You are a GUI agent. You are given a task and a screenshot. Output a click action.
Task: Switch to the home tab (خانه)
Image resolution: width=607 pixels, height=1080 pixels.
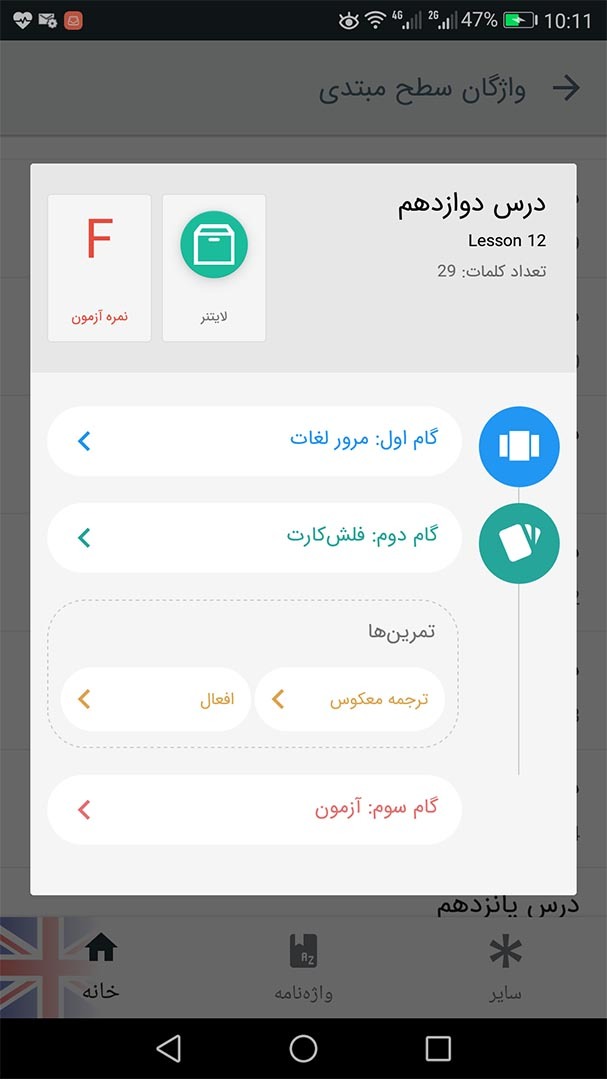pos(101,967)
